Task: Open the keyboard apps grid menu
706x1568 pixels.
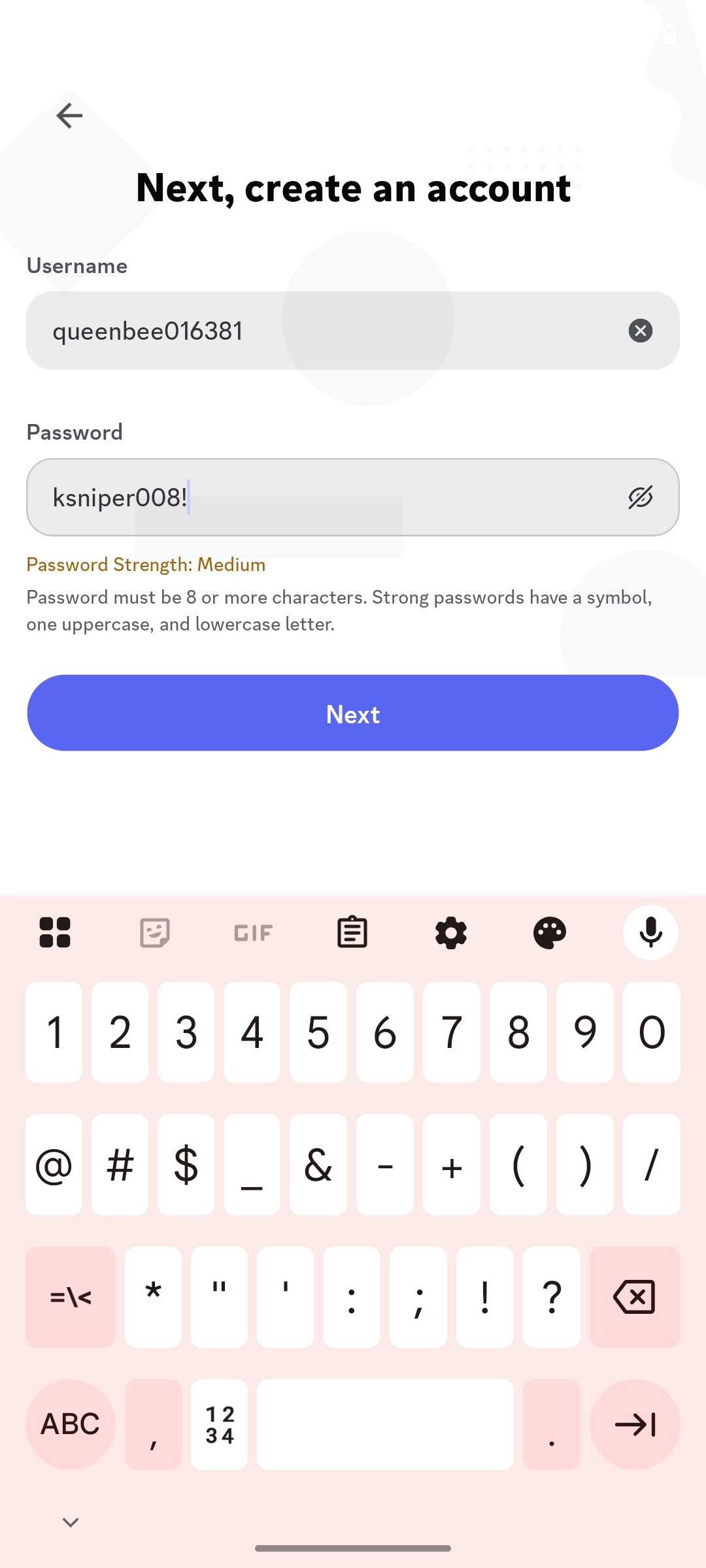Action: [x=55, y=932]
